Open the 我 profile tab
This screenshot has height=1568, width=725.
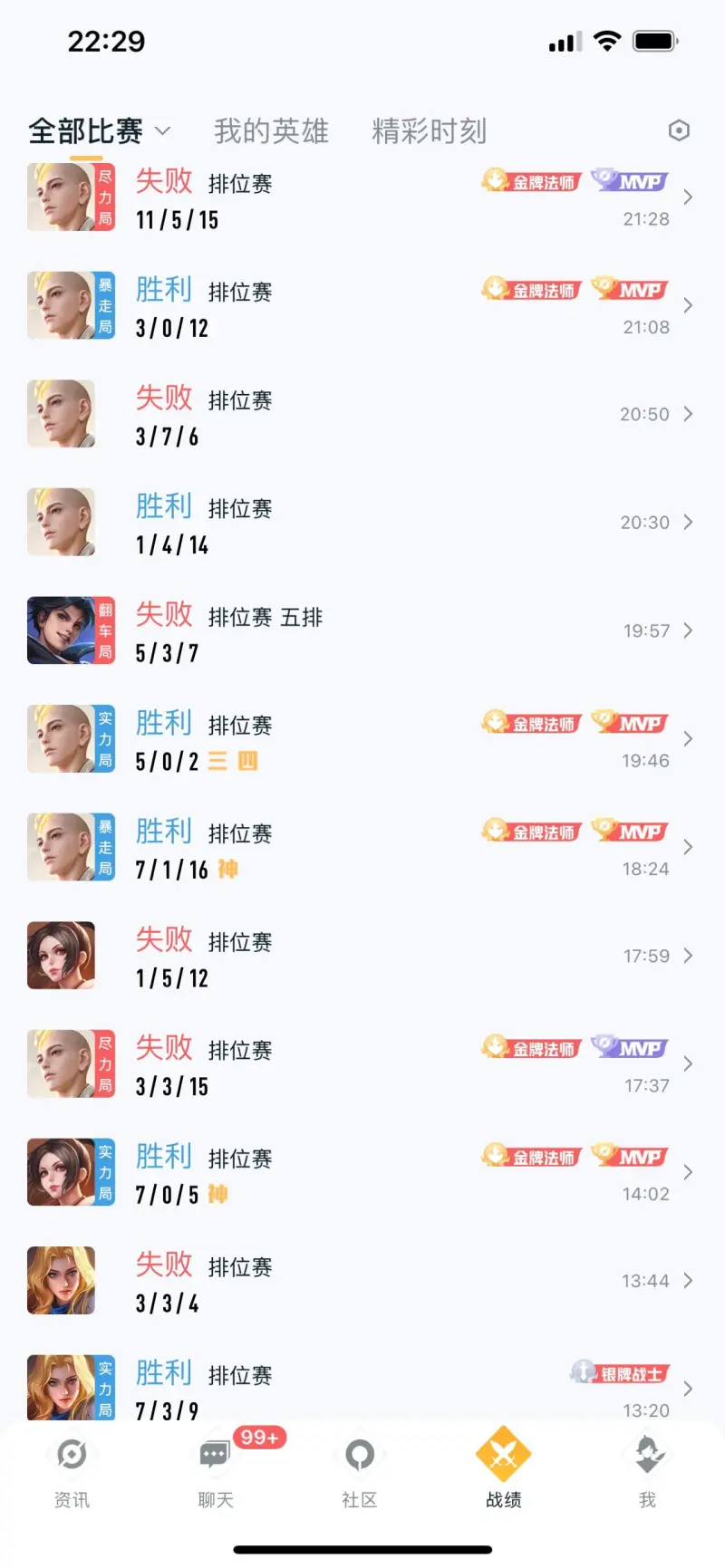[x=647, y=1473]
